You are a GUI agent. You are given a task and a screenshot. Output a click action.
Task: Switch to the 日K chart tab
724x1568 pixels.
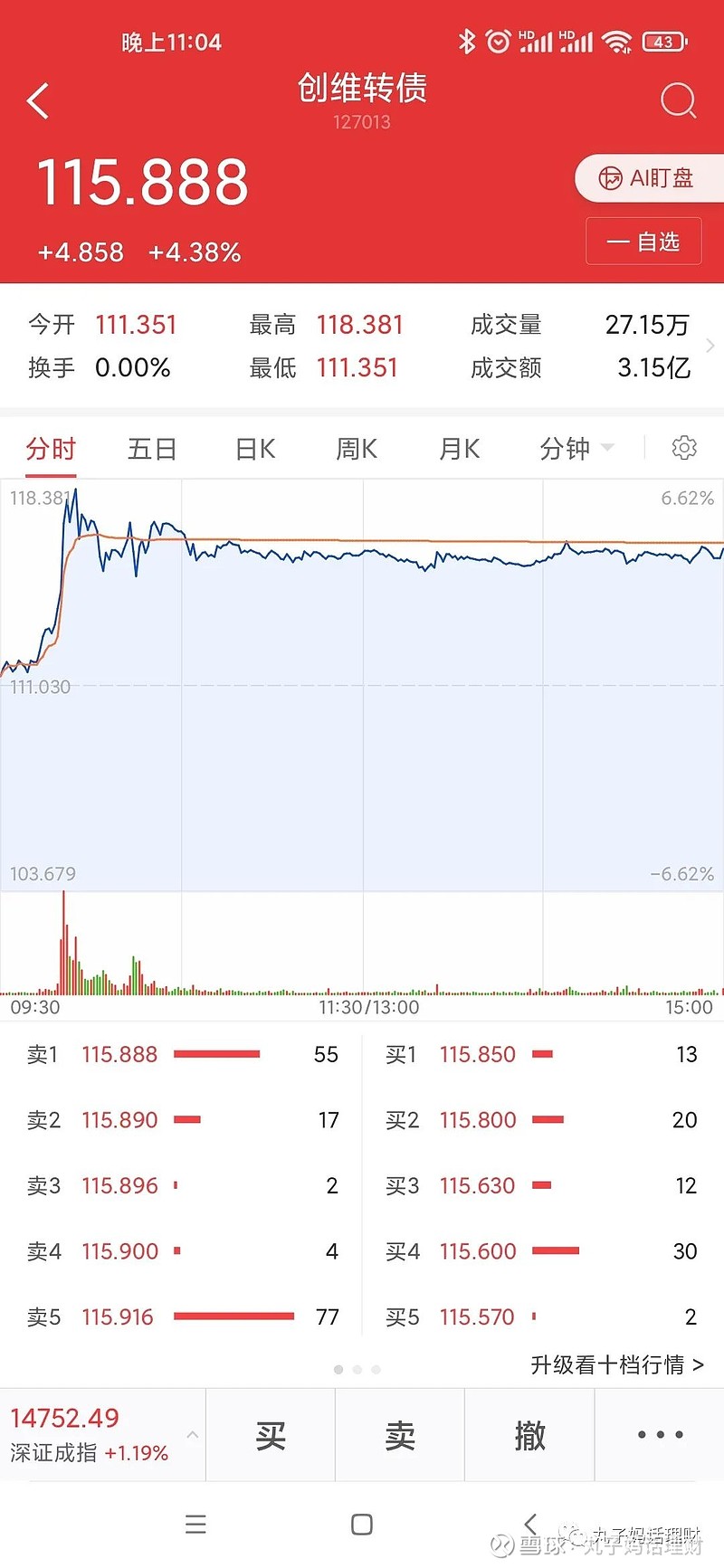pyautogui.click(x=255, y=449)
